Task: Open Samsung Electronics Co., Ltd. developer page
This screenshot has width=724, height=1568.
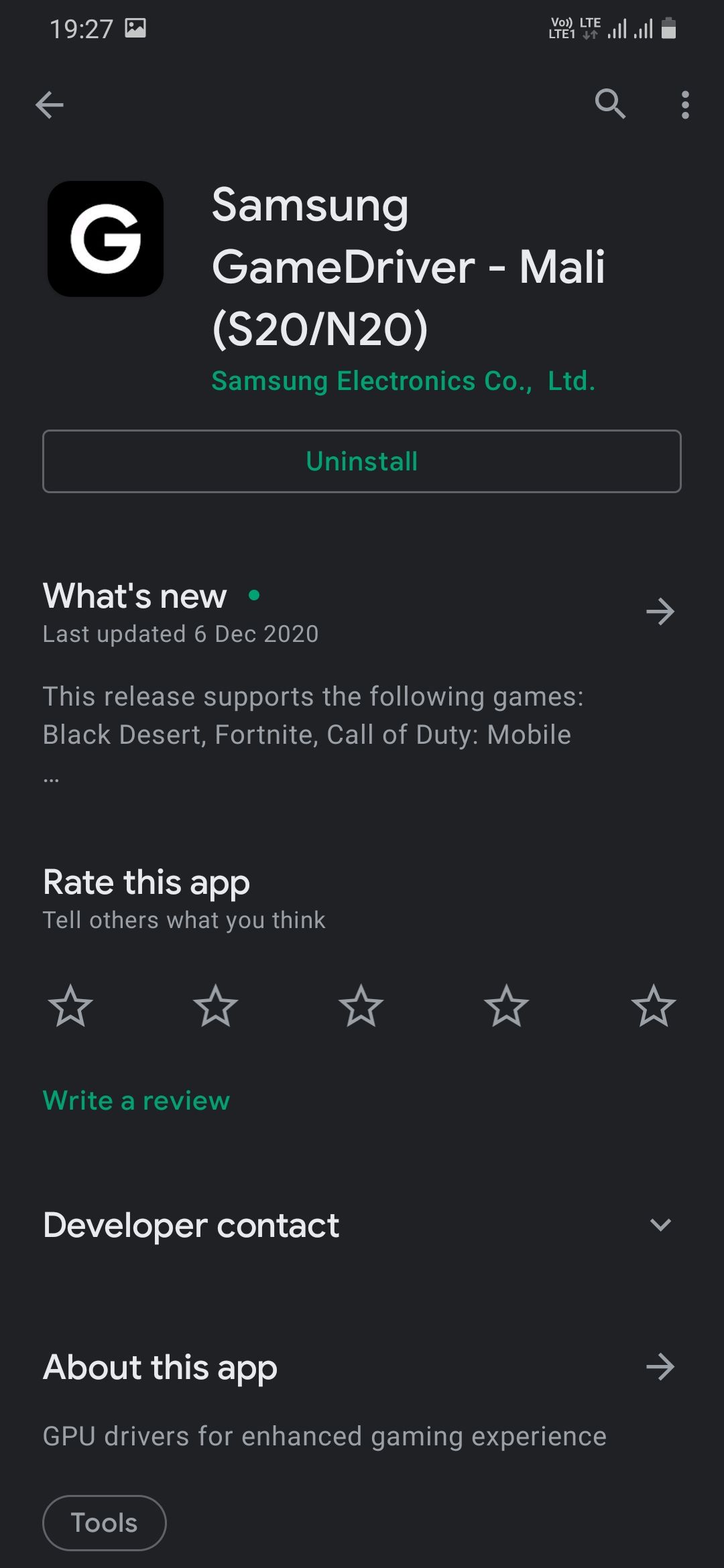Action: 403,381
